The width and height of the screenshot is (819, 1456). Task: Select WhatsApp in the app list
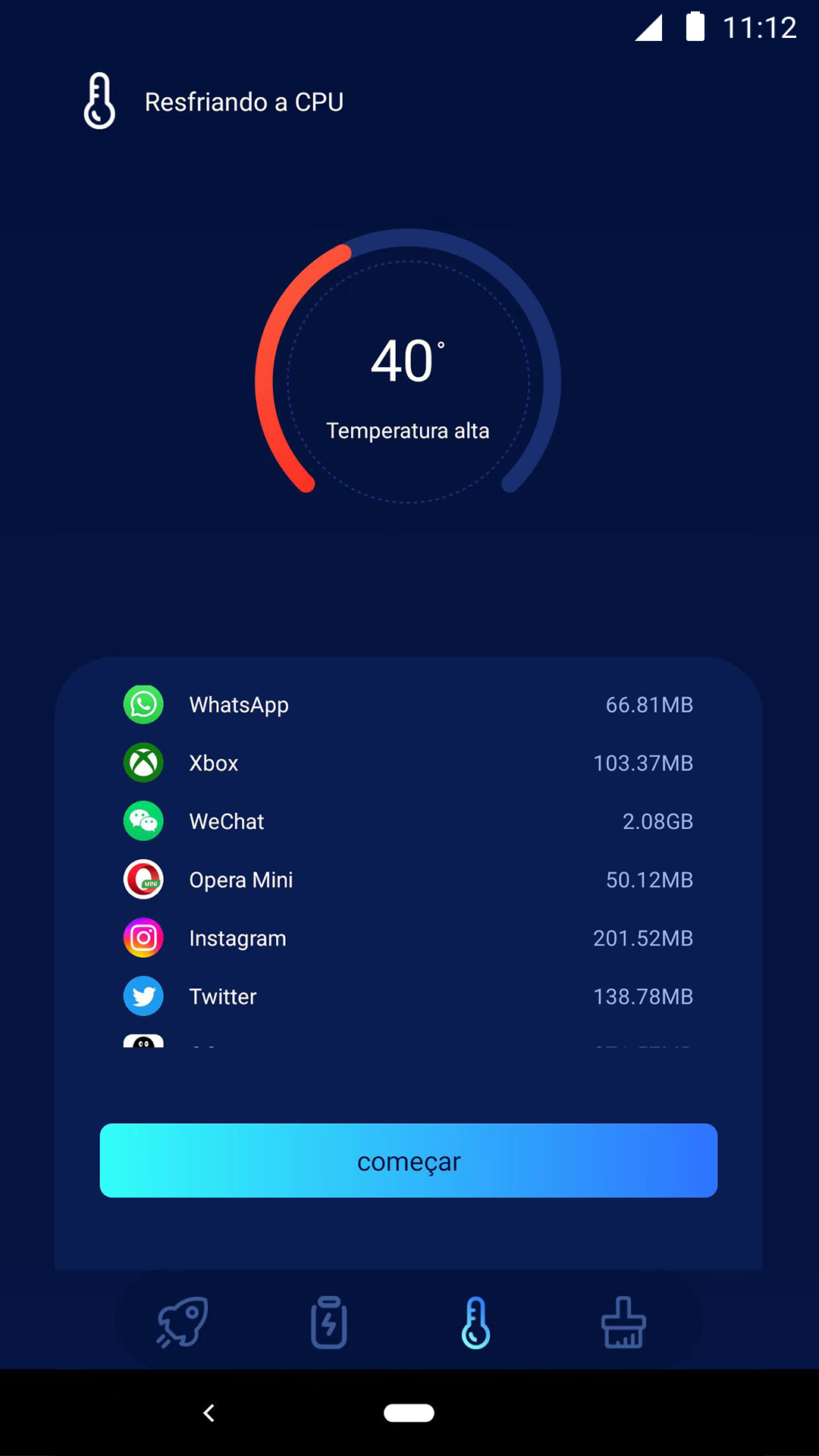[408, 704]
